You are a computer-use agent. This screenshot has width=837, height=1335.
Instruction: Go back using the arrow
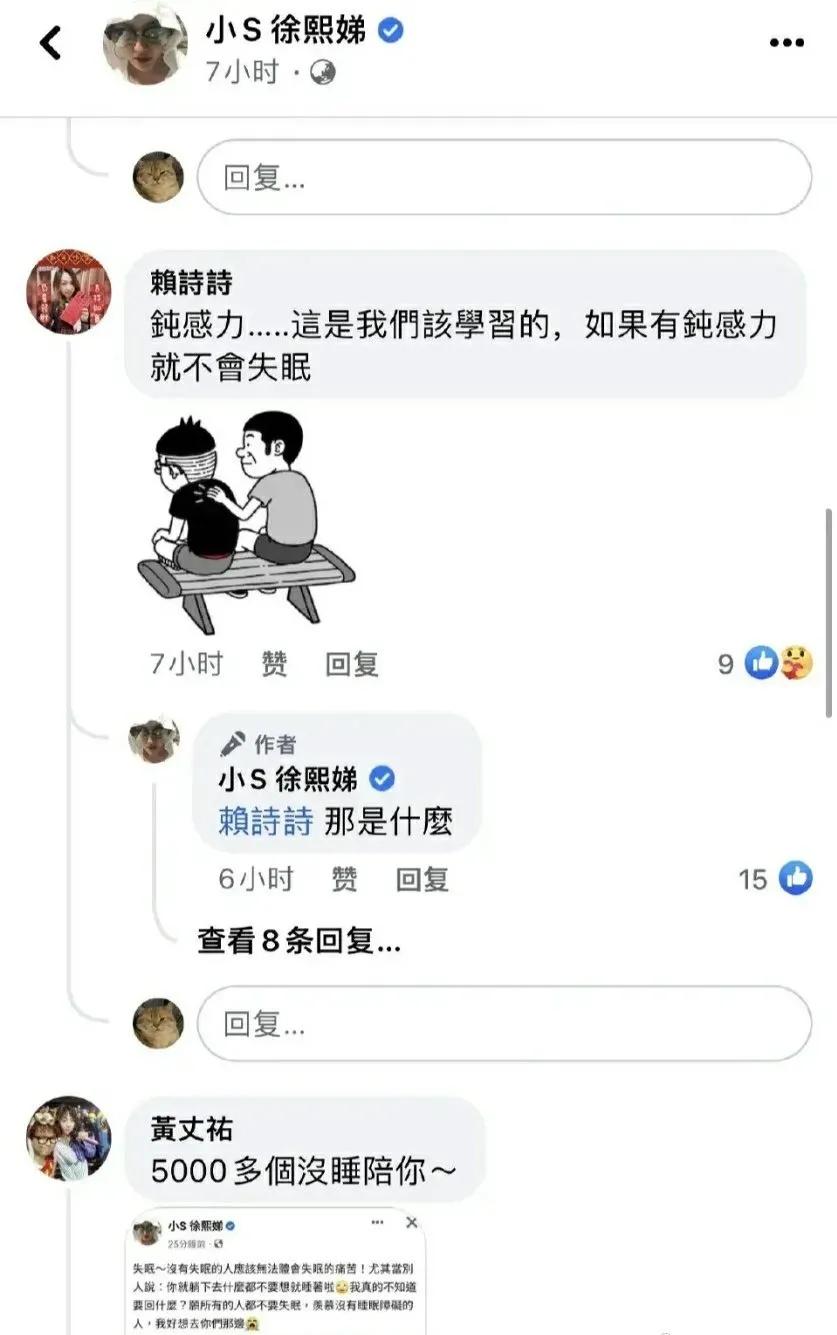click(x=50, y=42)
